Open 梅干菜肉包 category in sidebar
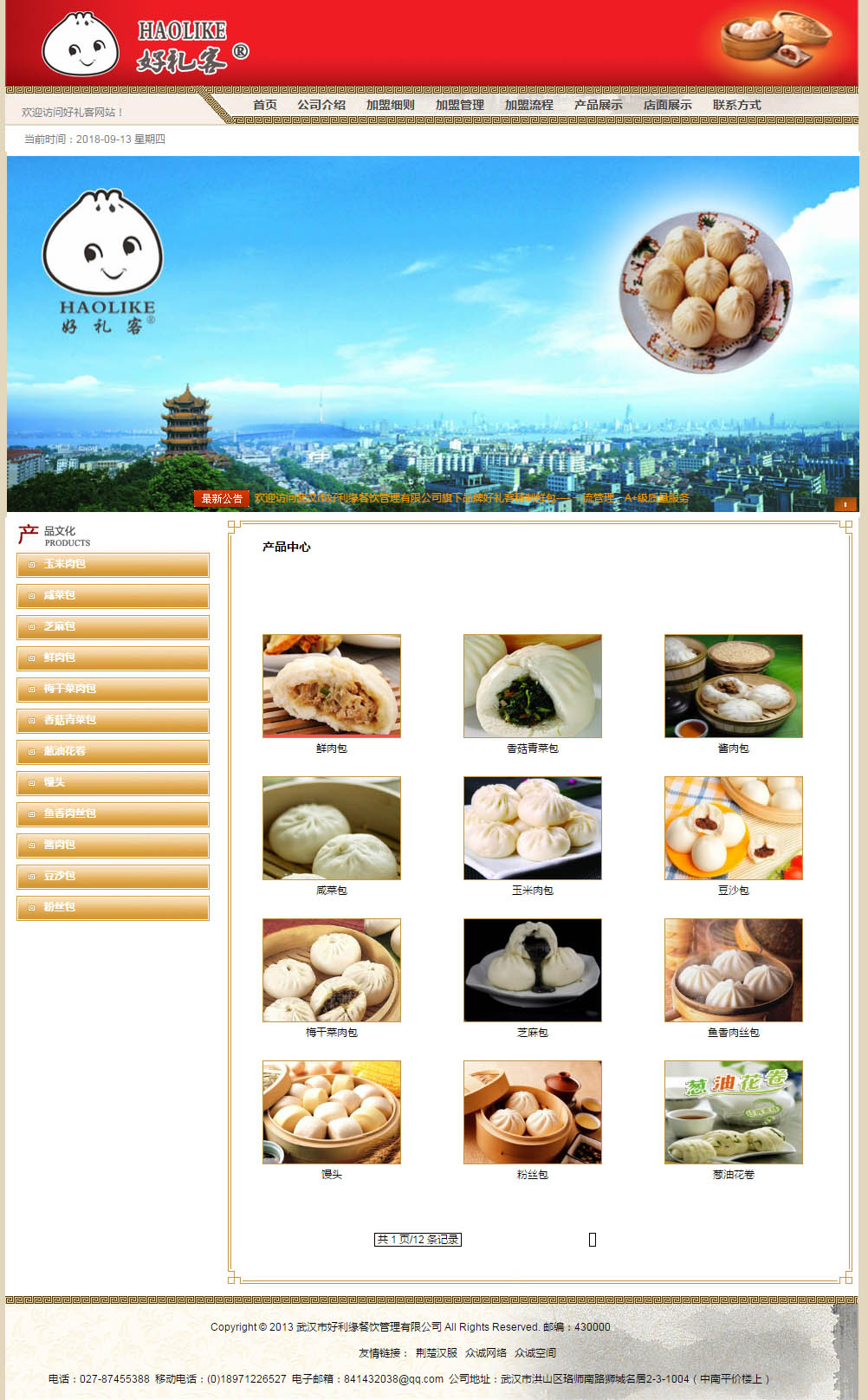868x1400 pixels. coord(113,689)
